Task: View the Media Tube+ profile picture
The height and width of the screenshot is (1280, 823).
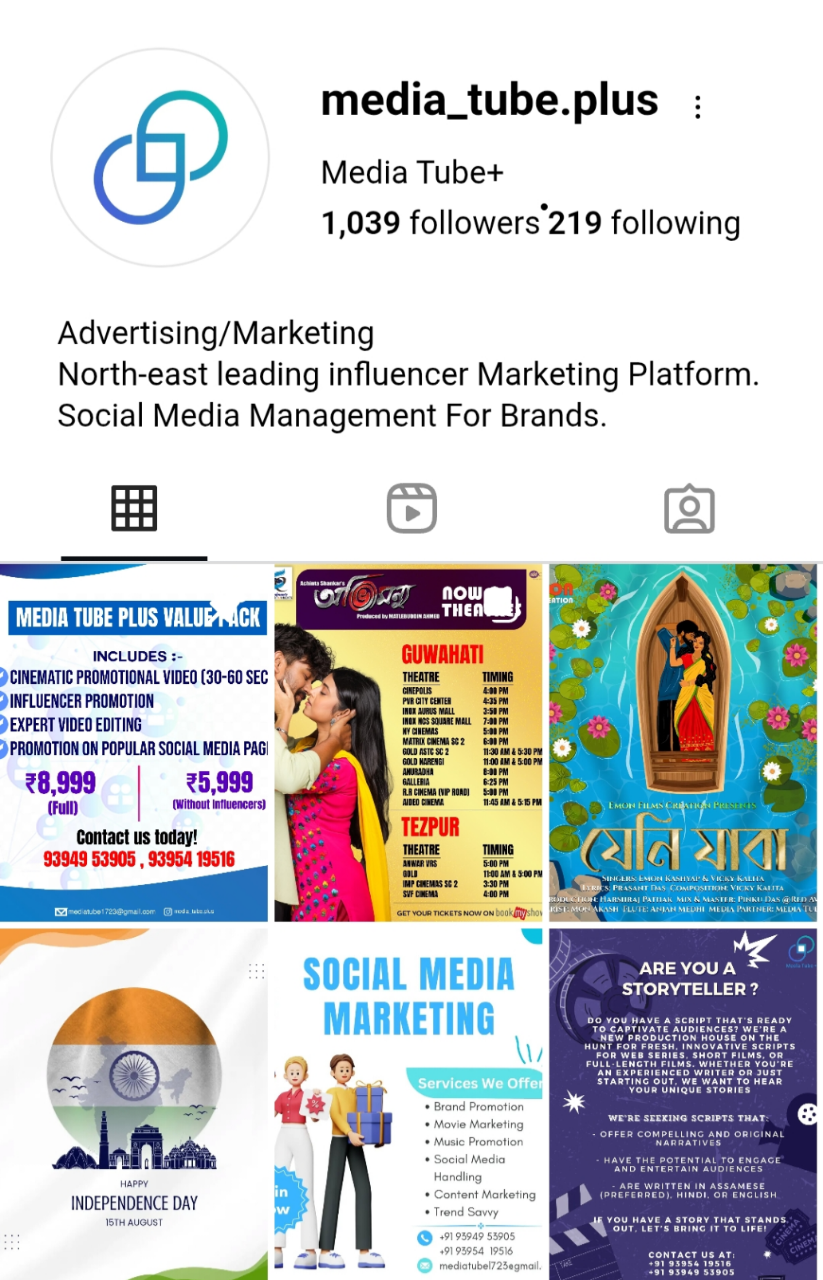Action: (x=160, y=158)
